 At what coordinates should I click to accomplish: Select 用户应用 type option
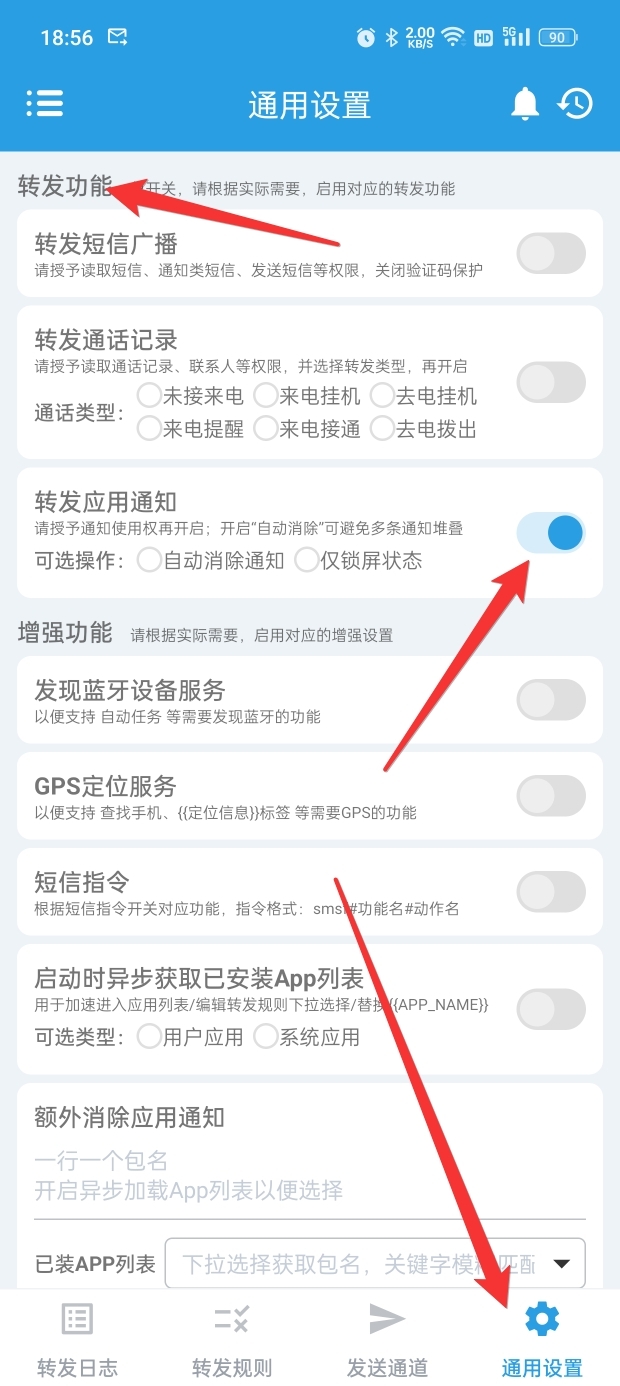(149, 1037)
